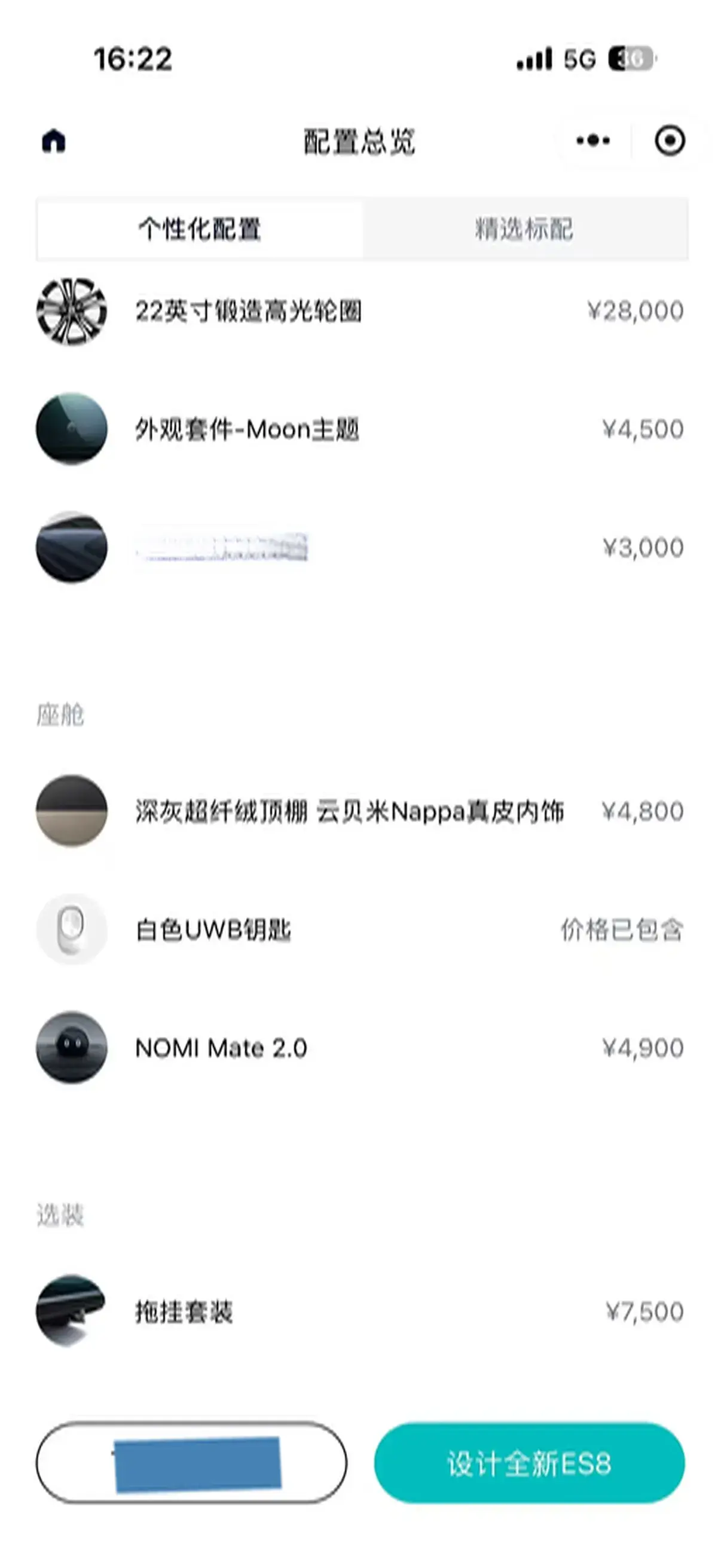Switch to the 精选标配 tab
Image resolution: width=721 pixels, height=1568 pixels.
point(524,230)
